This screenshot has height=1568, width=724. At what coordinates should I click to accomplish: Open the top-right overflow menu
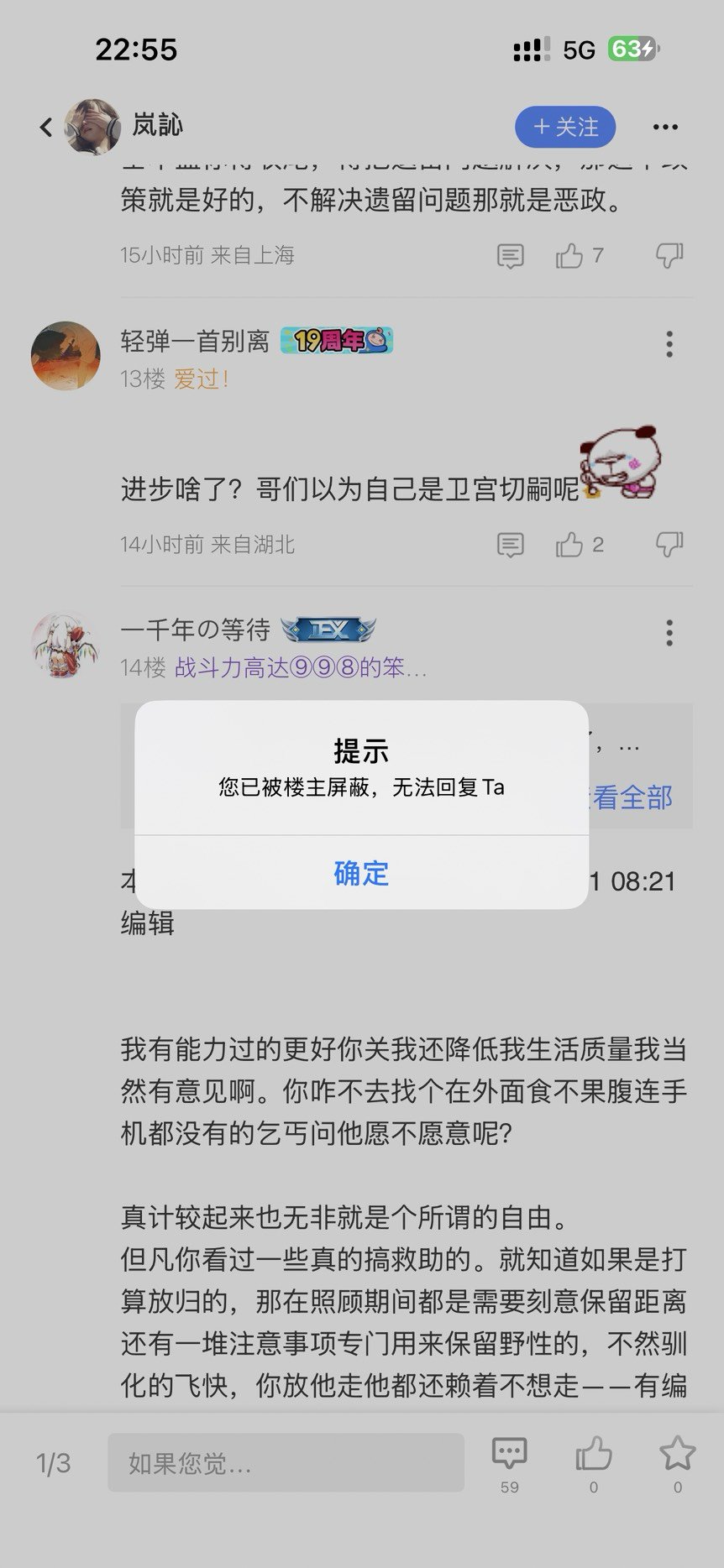[665, 128]
